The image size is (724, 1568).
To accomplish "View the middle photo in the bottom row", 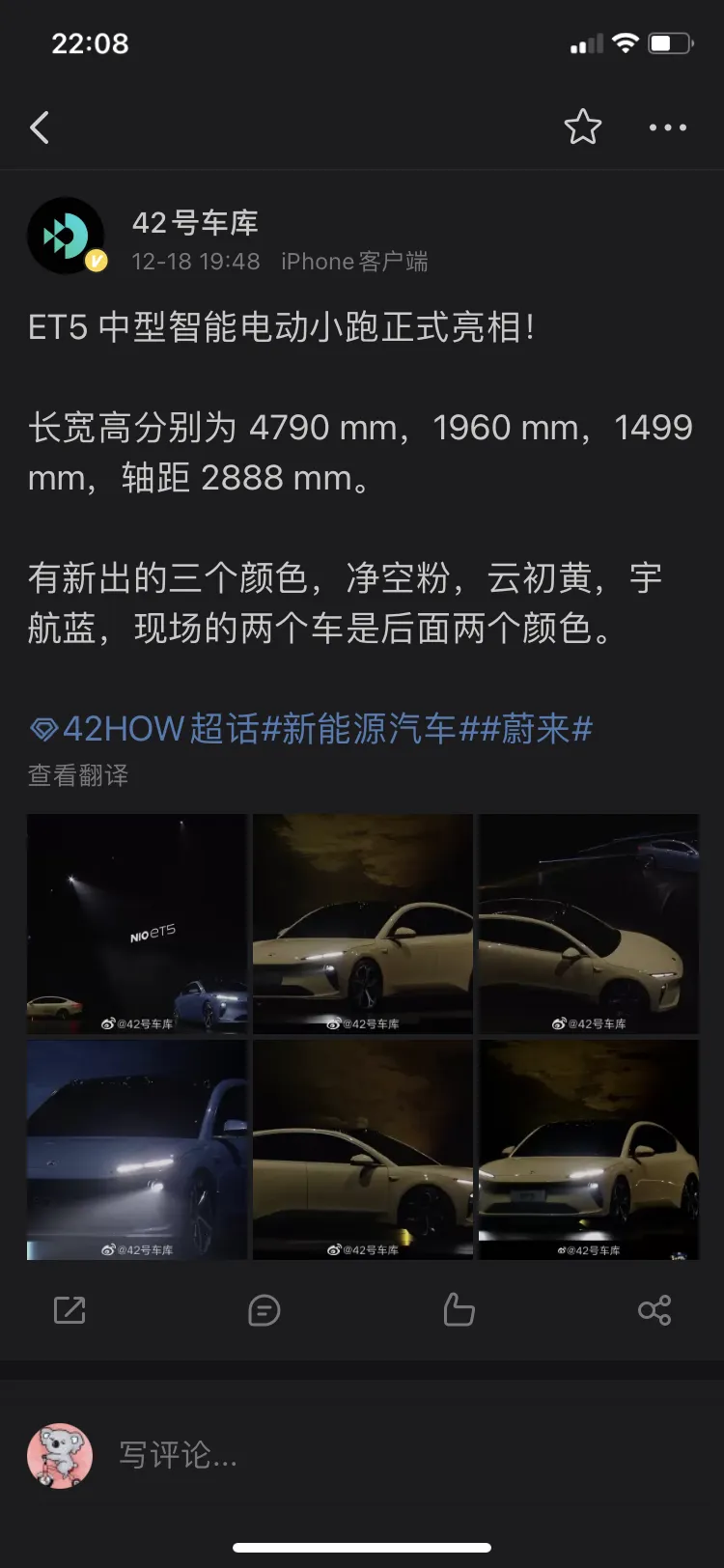I will point(363,1150).
